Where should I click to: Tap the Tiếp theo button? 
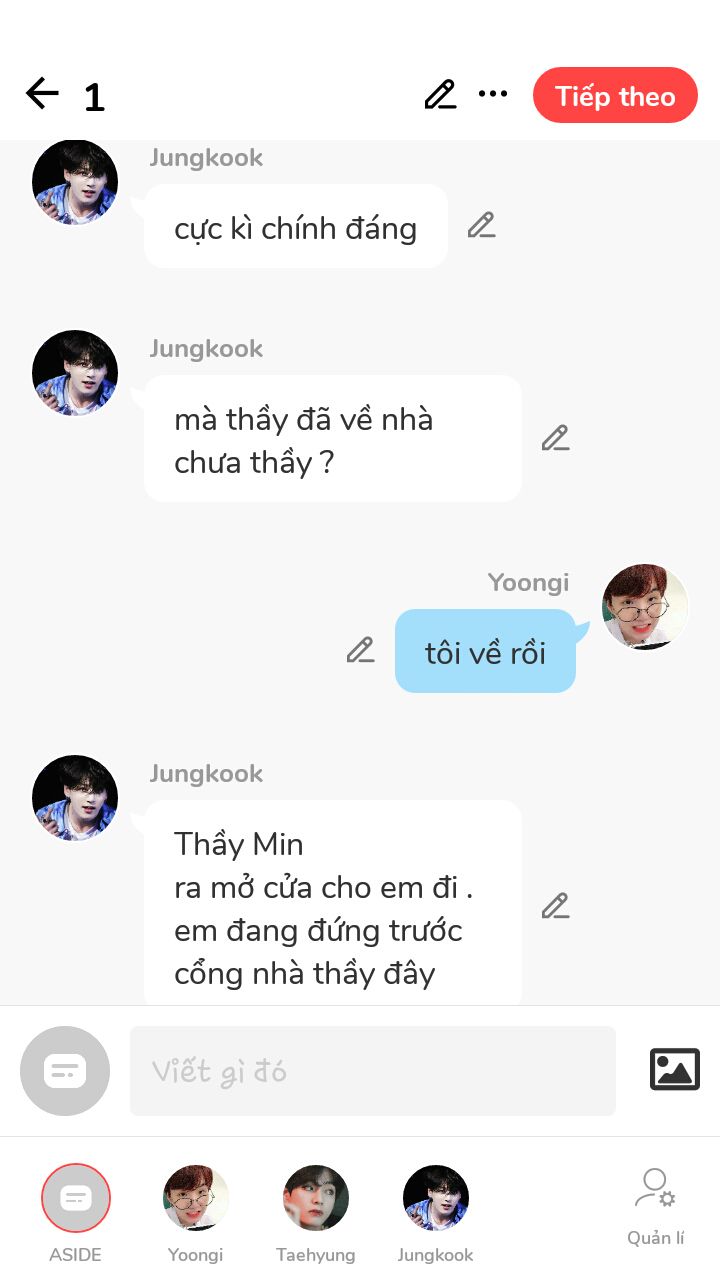coord(615,95)
